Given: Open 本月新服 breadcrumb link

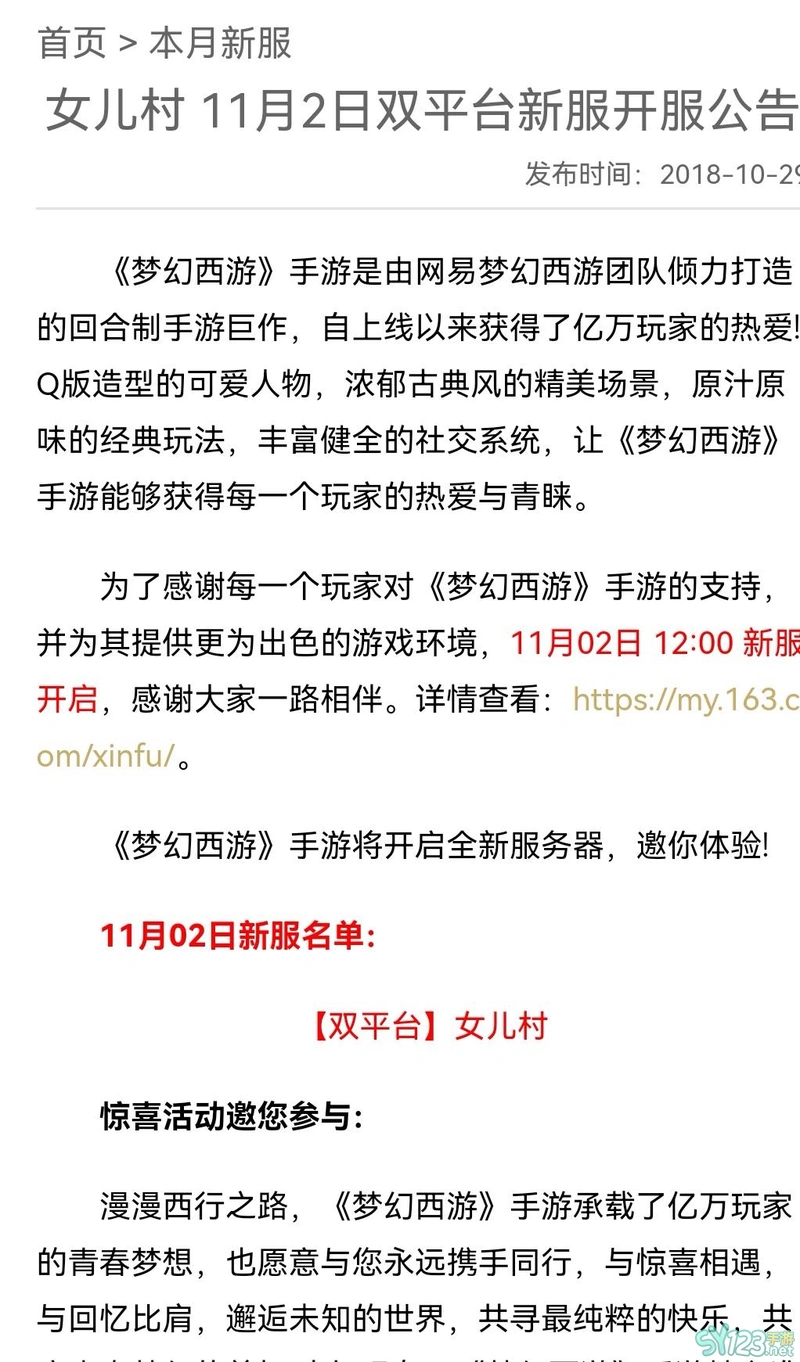Looking at the screenshot, I should click(x=220, y=43).
